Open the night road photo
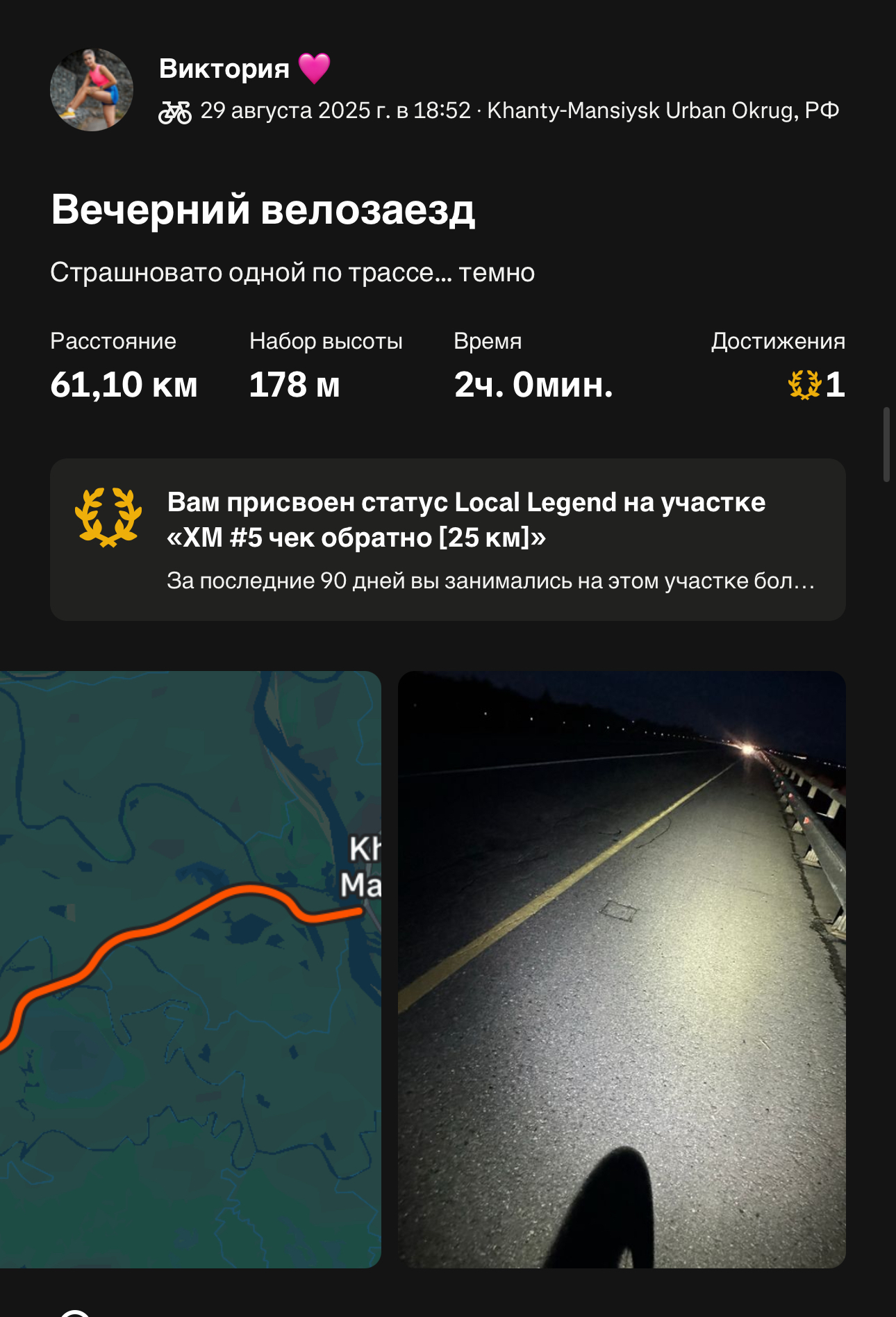 tap(621, 969)
